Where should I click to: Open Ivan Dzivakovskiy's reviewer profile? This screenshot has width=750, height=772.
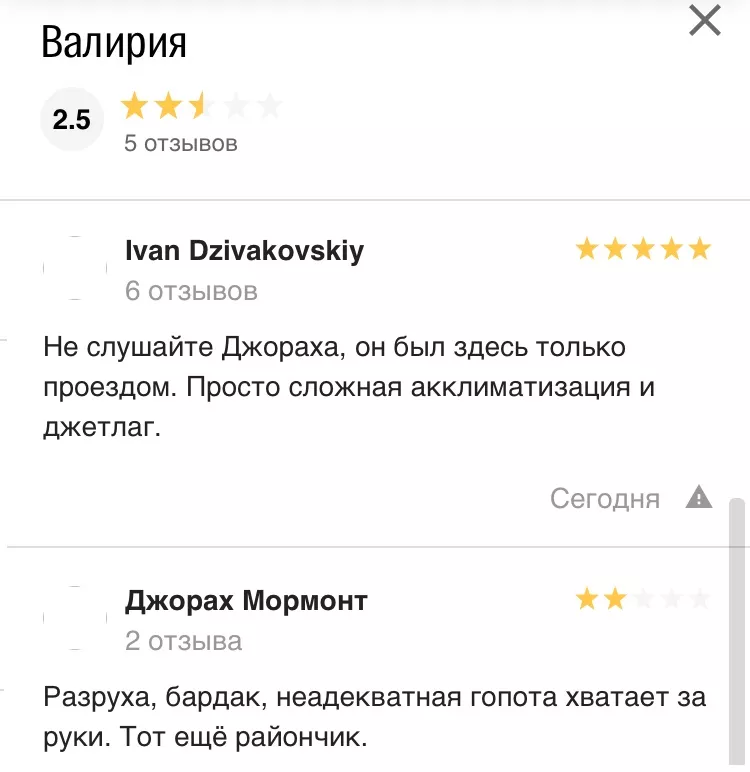[x=244, y=251]
